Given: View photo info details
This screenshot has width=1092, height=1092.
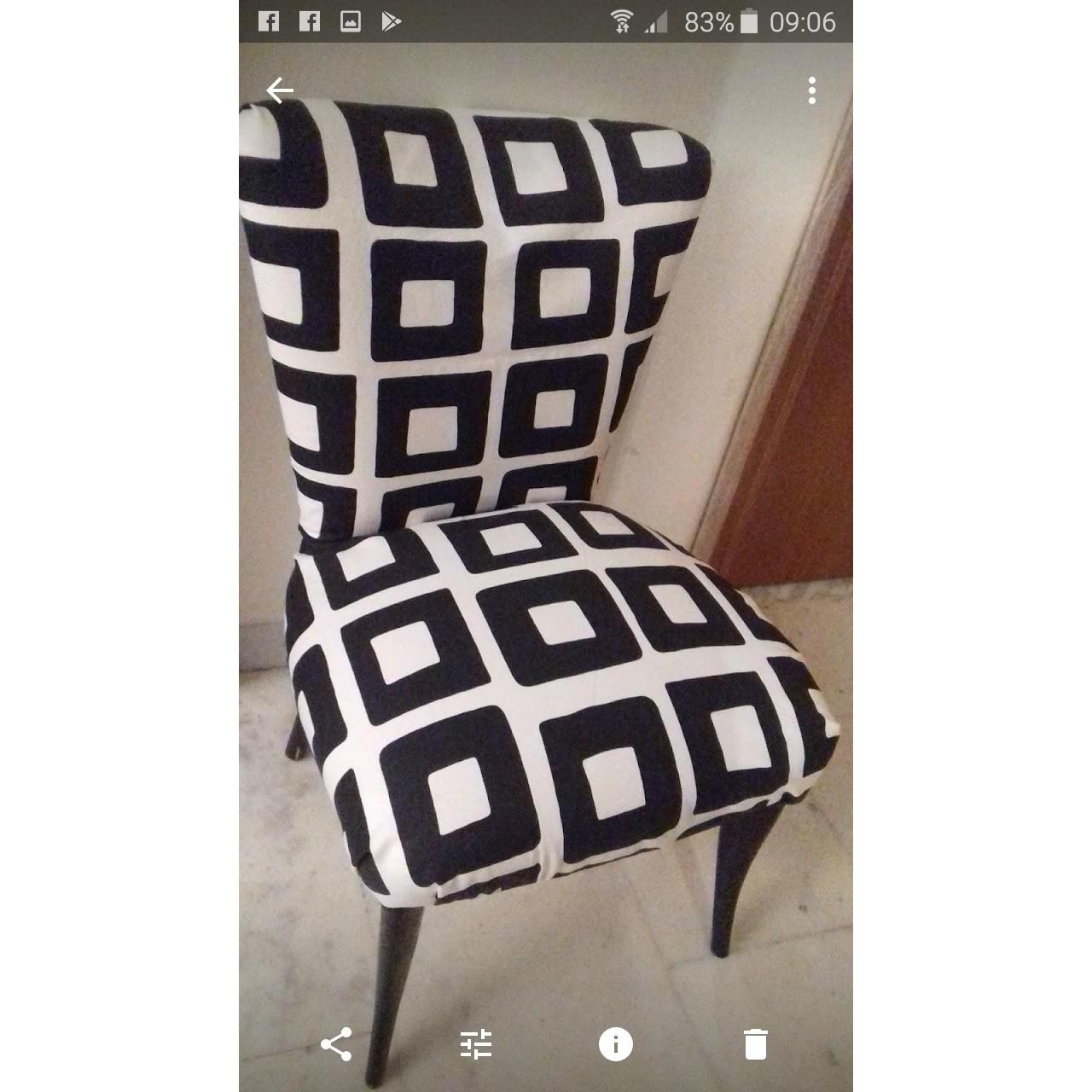Looking at the screenshot, I should [x=616, y=1044].
